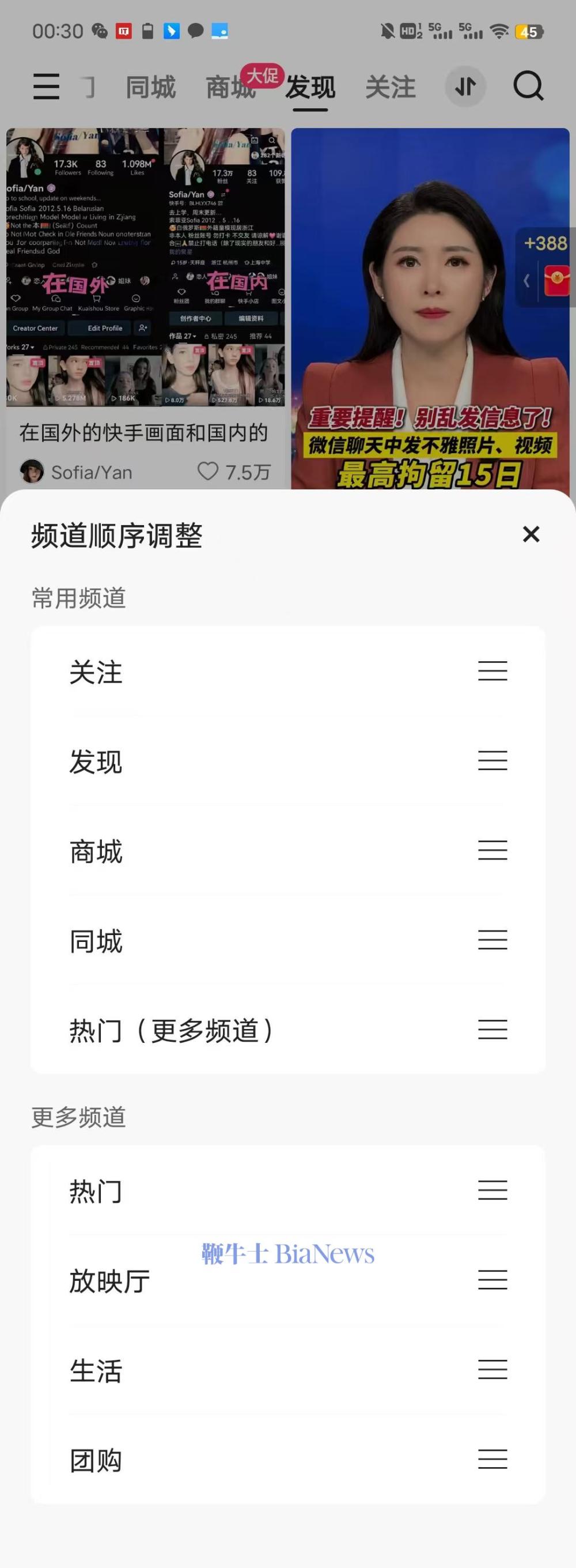
Task: Tap the handle beside 热门 under 更多频道
Action: (x=492, y=1190)
